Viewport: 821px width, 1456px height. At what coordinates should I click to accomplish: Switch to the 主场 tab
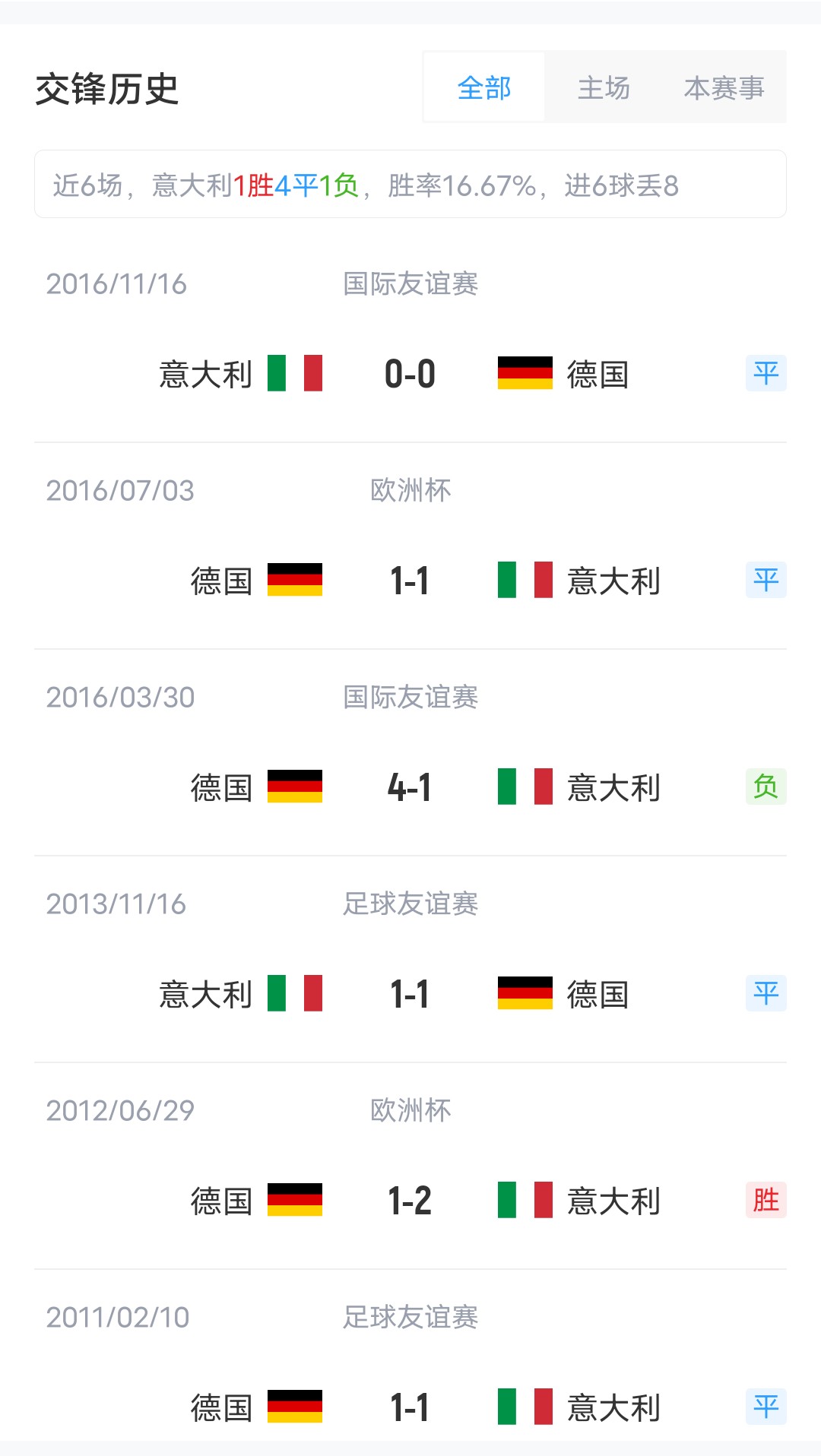point(604,88)
